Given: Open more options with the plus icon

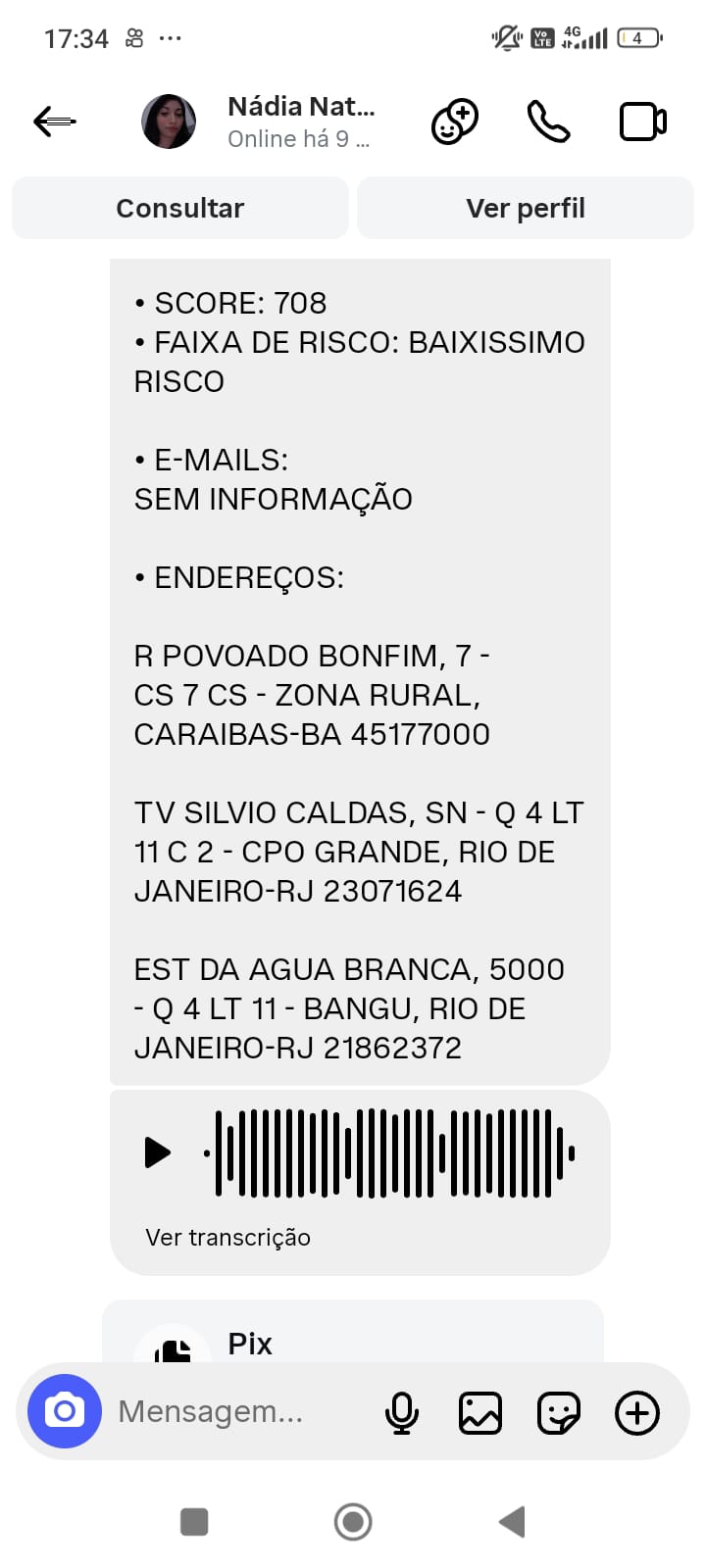Looking at the screenshot, I should [637, 1413].
